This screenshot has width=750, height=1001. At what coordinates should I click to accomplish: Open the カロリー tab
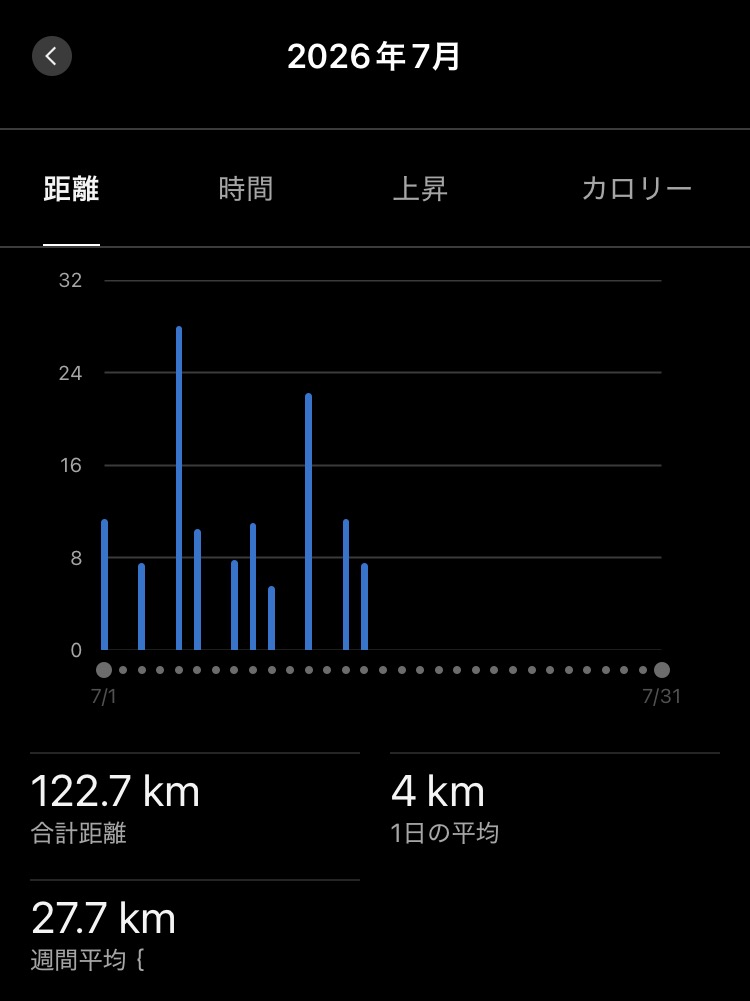[636, 189]
